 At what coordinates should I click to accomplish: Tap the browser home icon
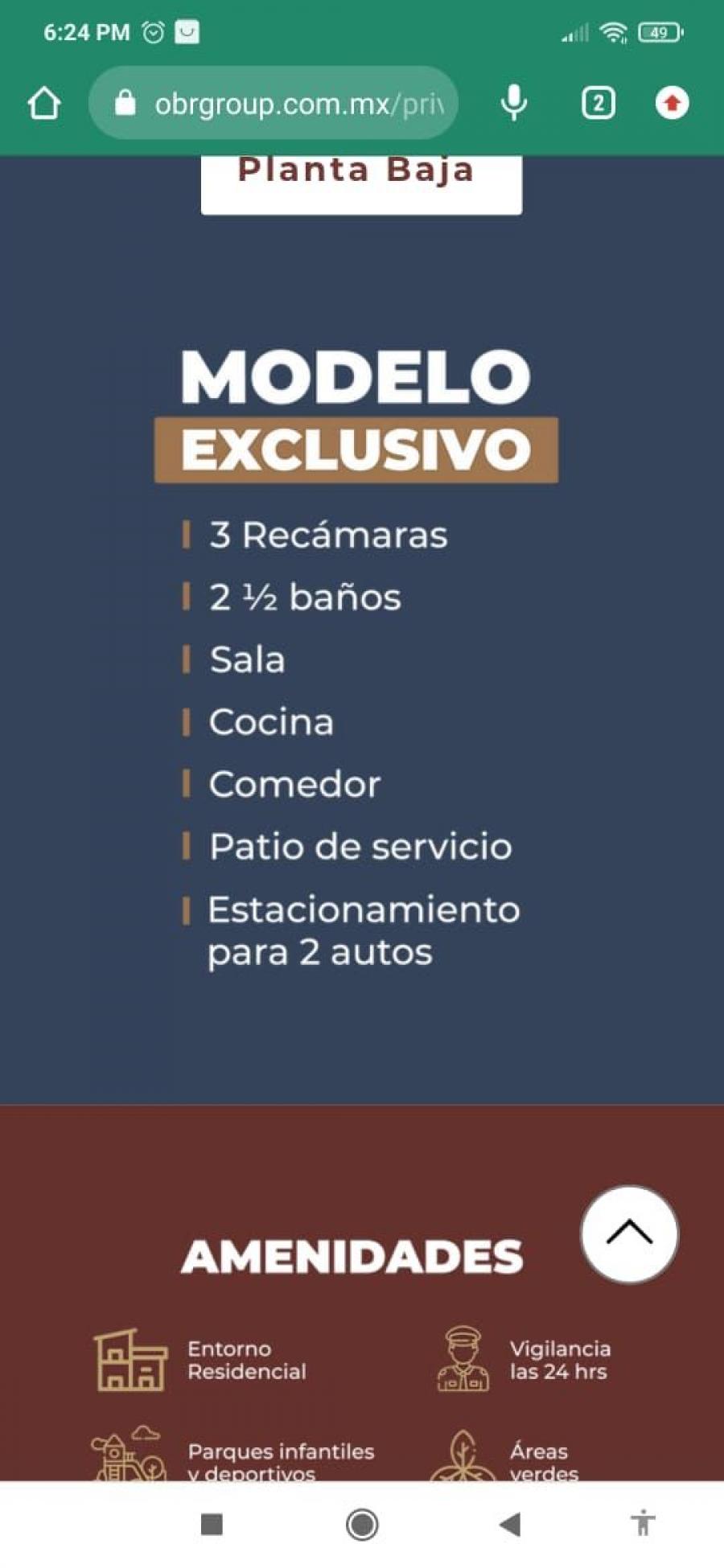(x=44, y=103)
